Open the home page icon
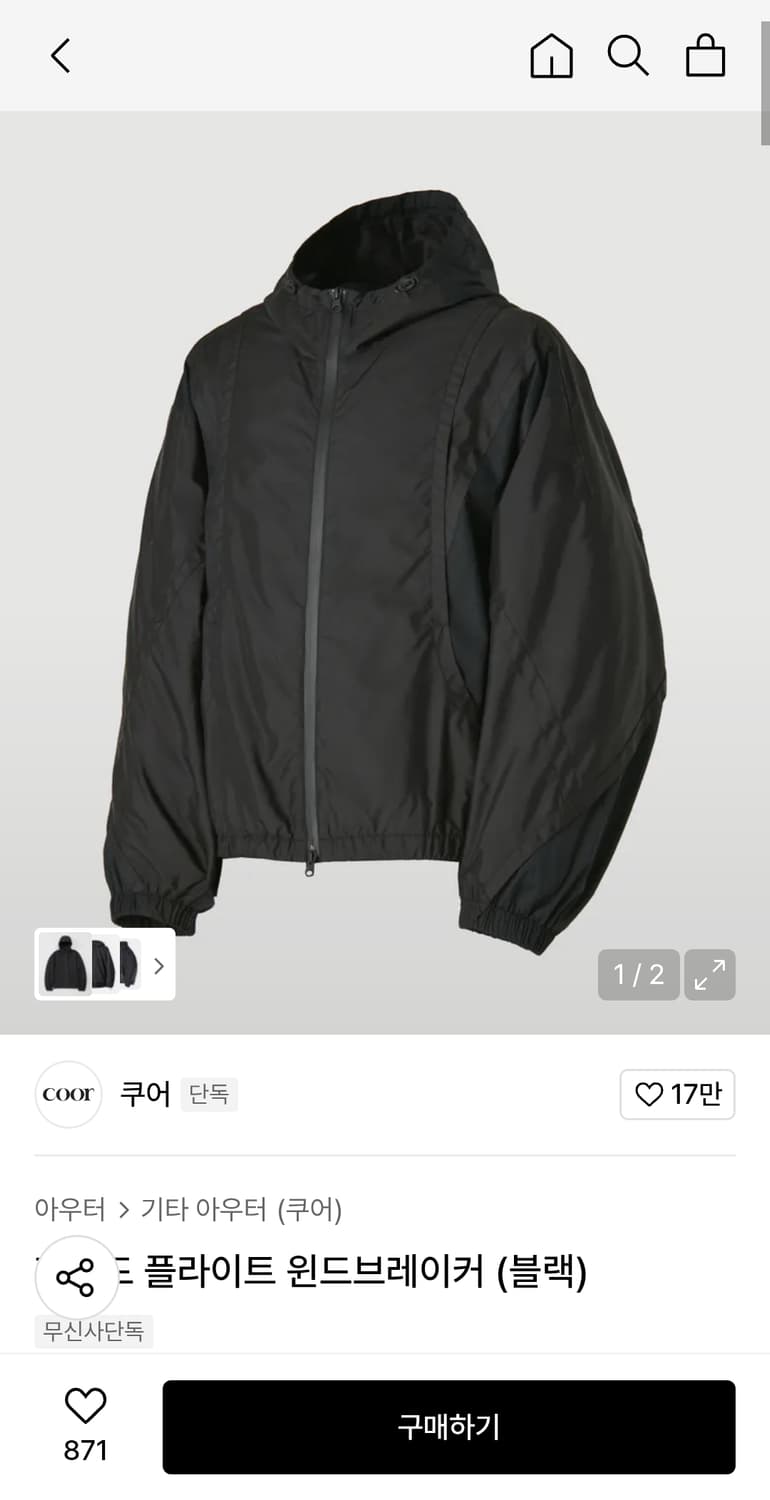The width and height of the screenshot is (770, 1500). coord(551,56)
